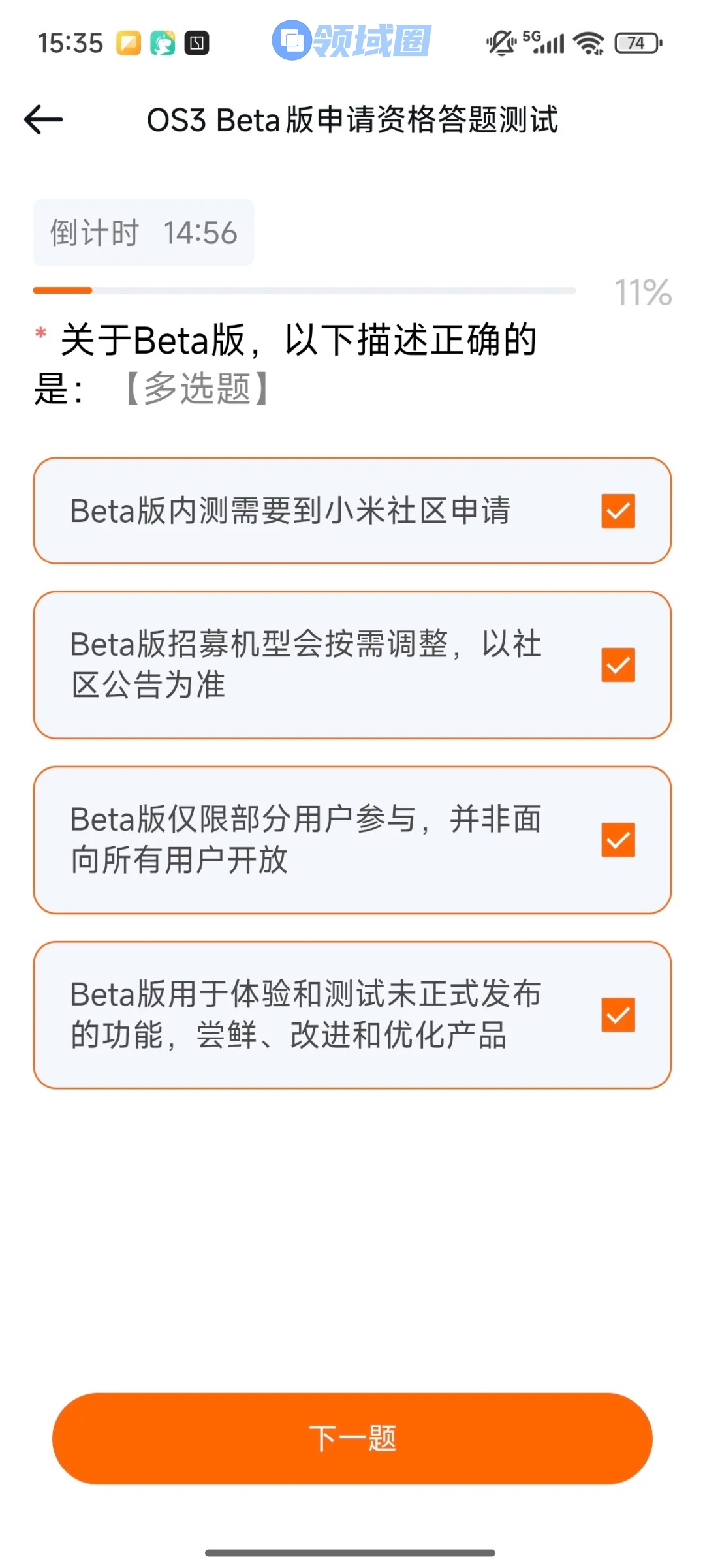Proceed with the 下一题 button

pyautogui.click(x=352, y=1438)
